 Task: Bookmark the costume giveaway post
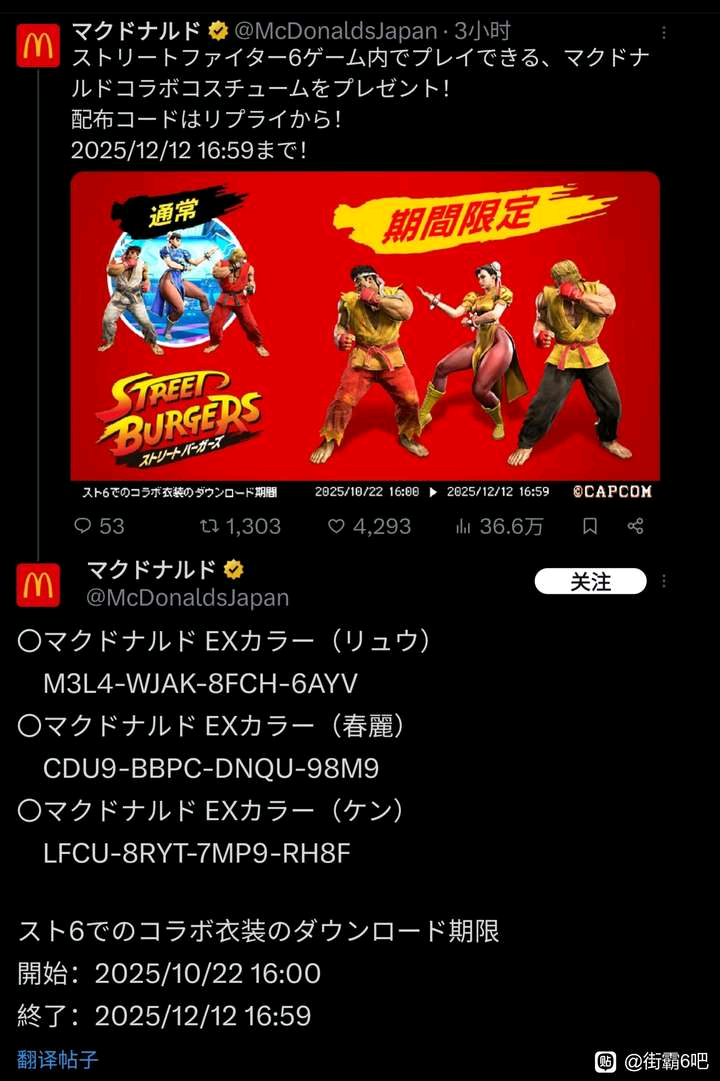pyautogui.click(x=591, y=526)
